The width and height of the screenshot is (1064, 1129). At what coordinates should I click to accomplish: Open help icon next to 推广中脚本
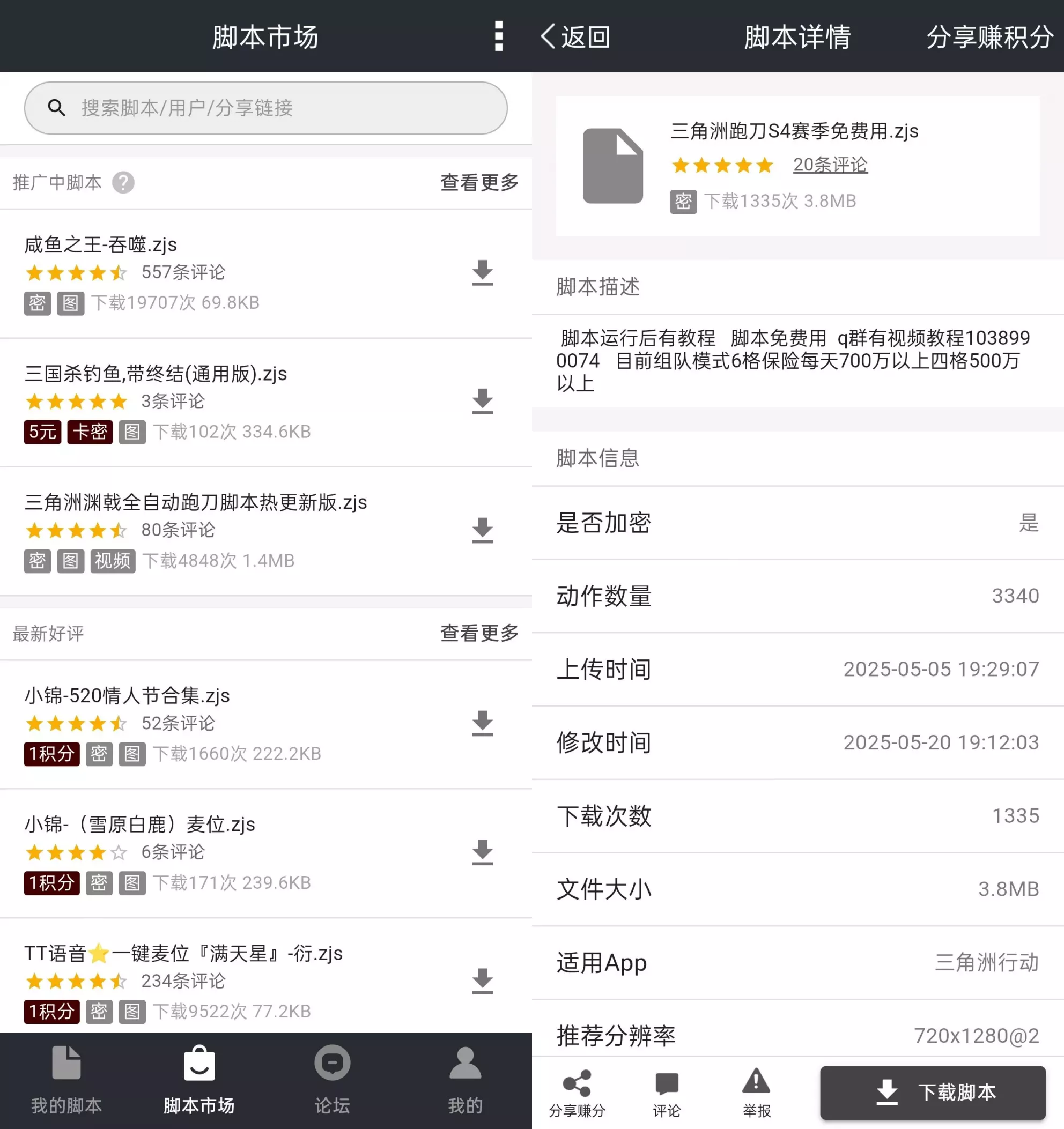click(x=123, y=183)
